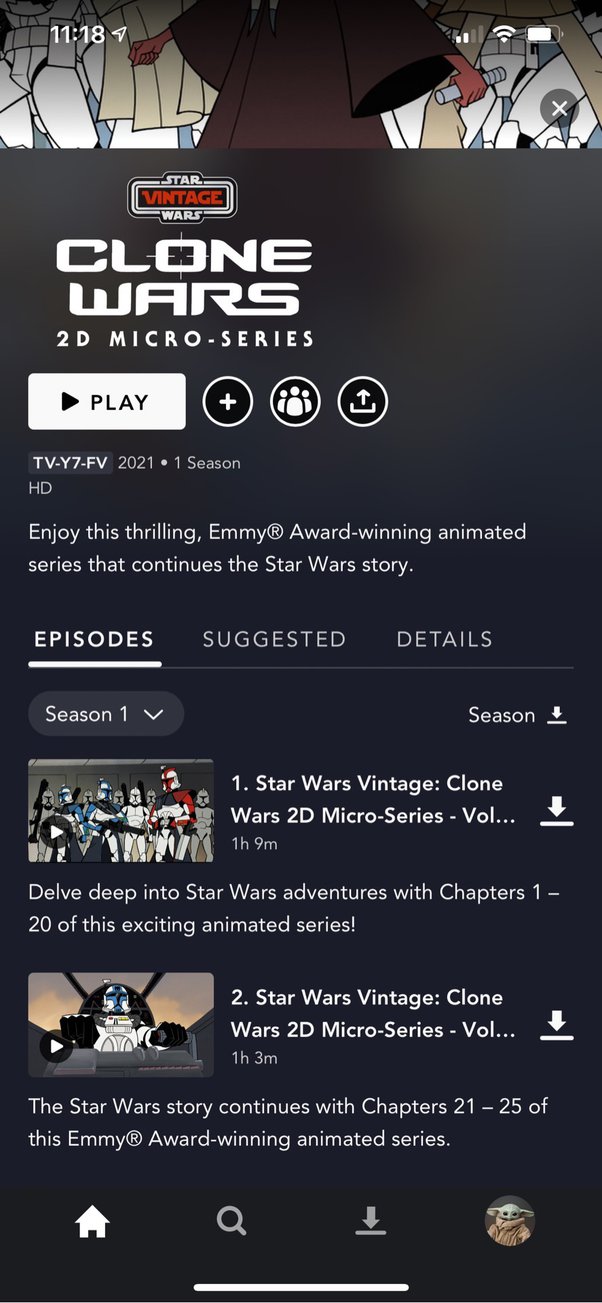602x1303 pixels.
Task: Open the profile avatar tab
Action: pos(510,1221)
